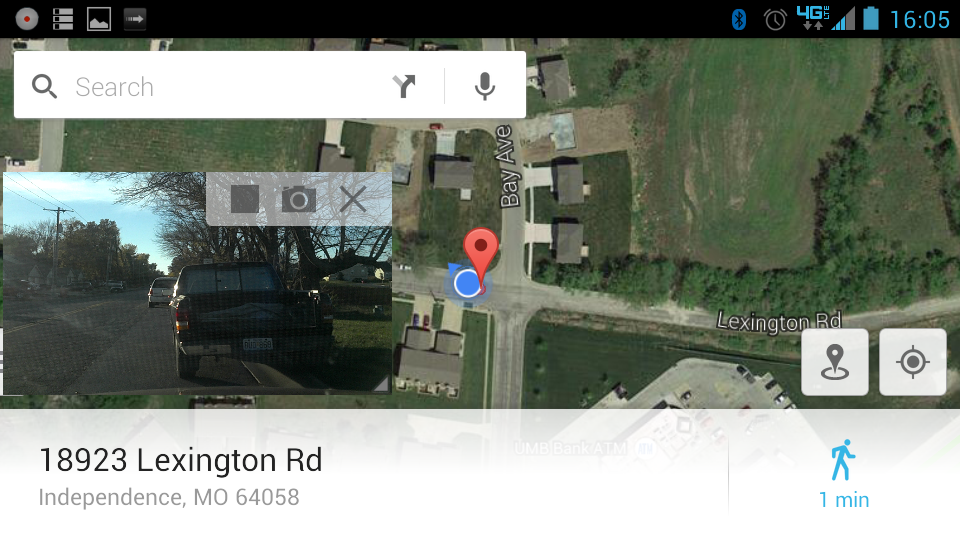960x540 pixels.
Task: Take a snapshot with the camera icon
Action: 297,199
